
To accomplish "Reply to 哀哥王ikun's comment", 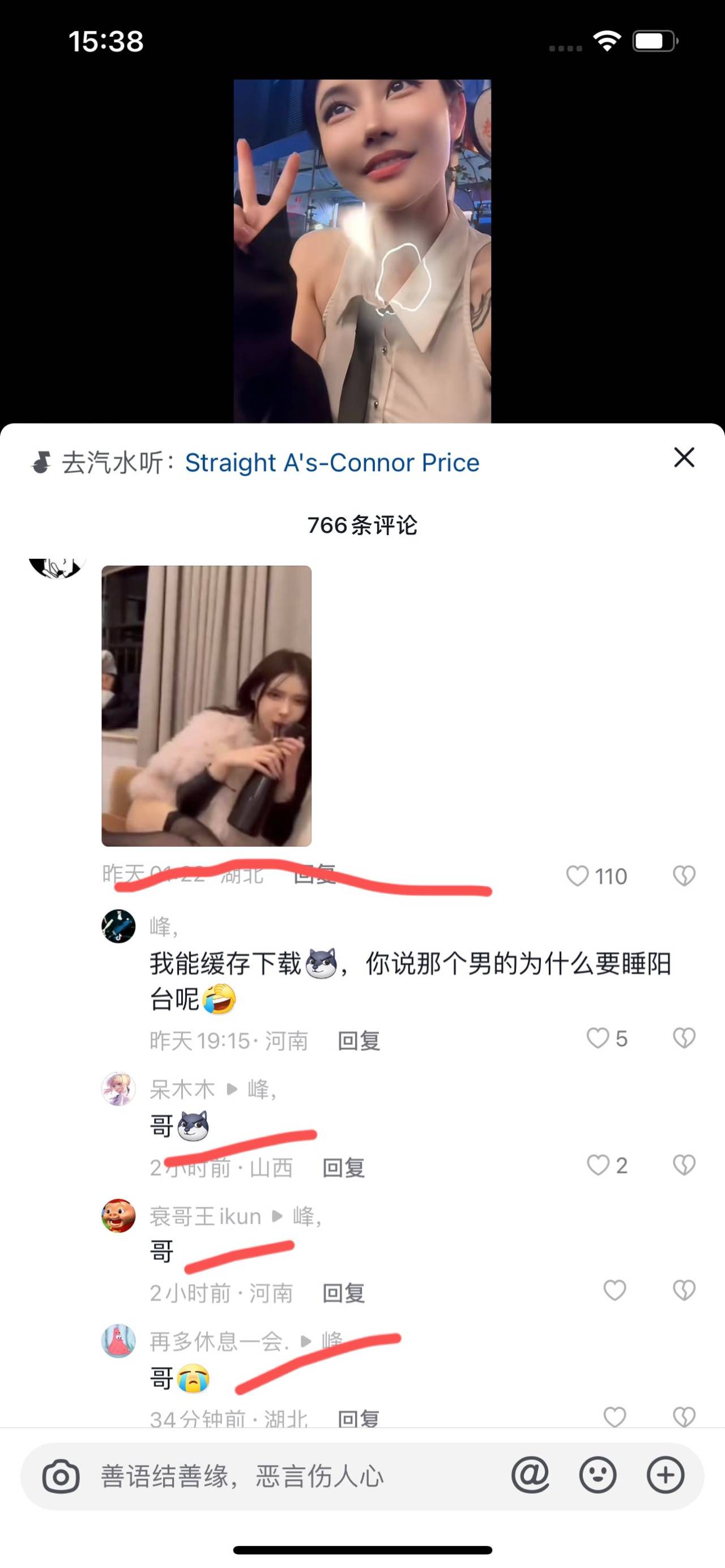I will click(343, 1293).
